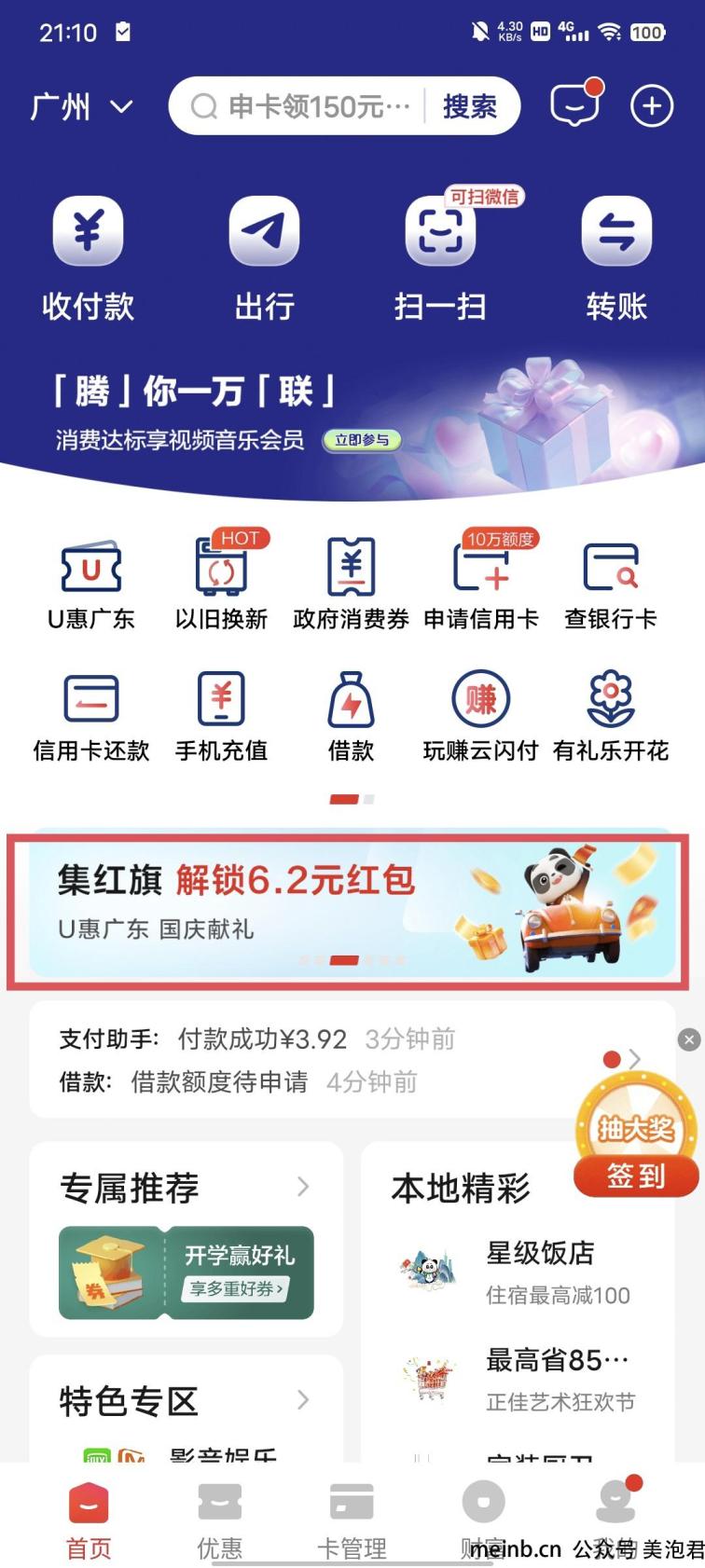Open the messages icon with red dot

click(x=575, y=104)
